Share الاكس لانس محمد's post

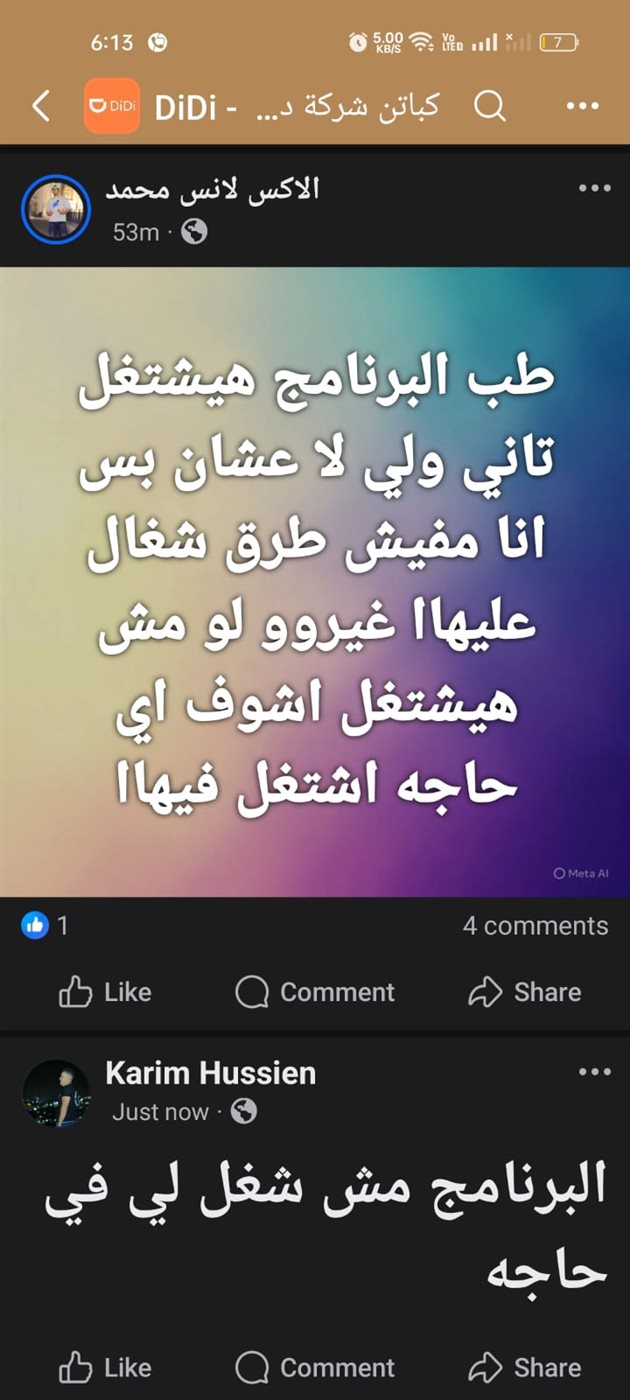pos(525,992)
